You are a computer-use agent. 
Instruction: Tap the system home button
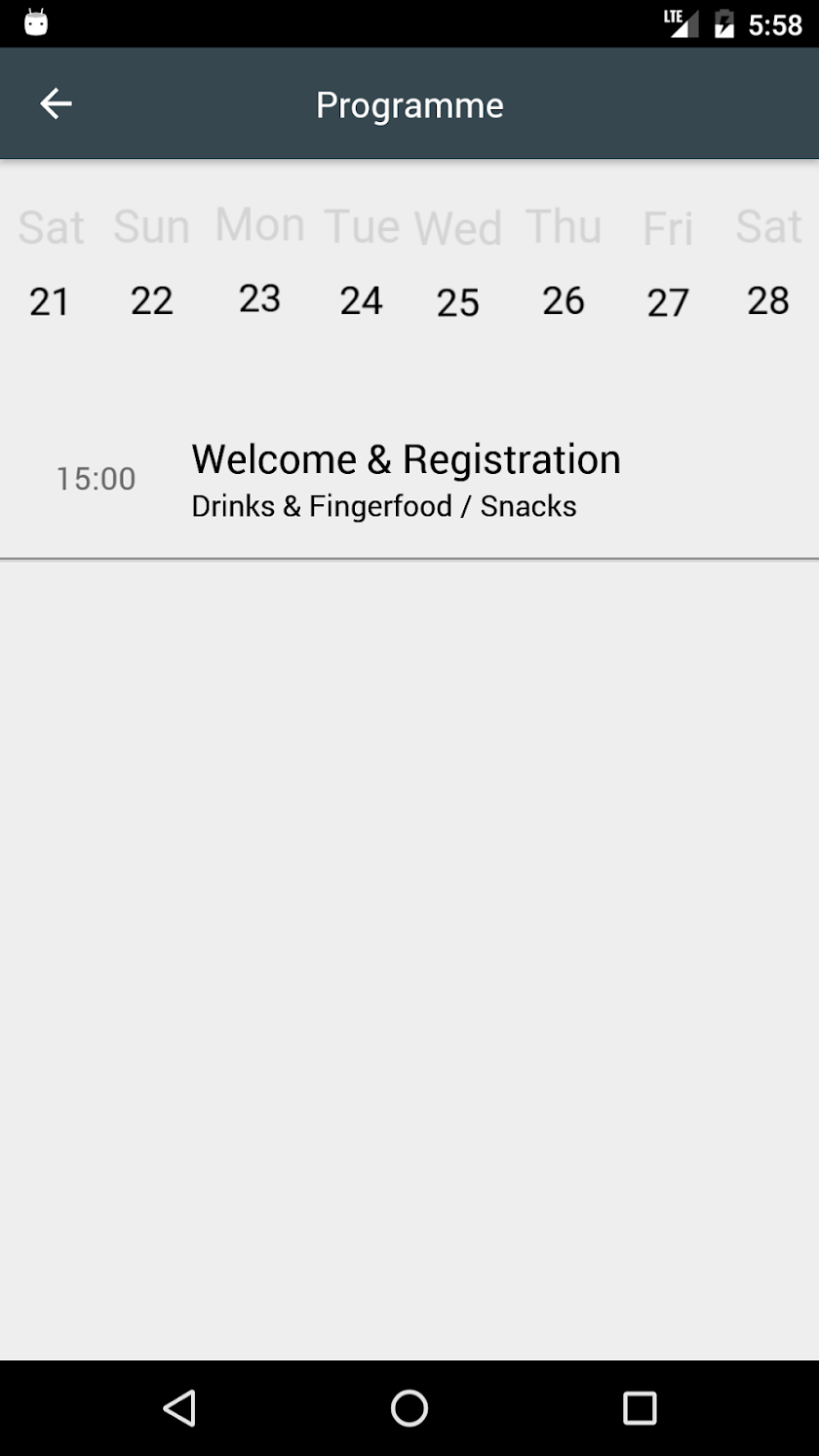409,1408
